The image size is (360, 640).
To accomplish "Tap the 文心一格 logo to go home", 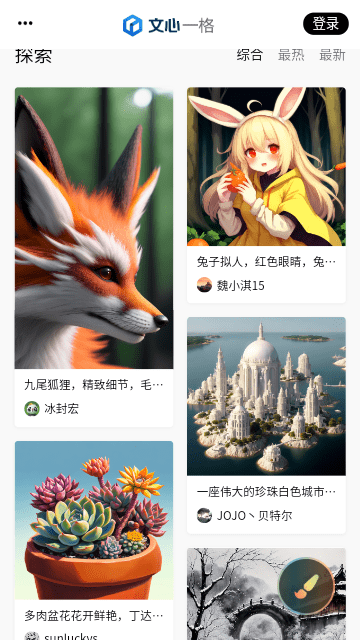I will click(168, 25).
